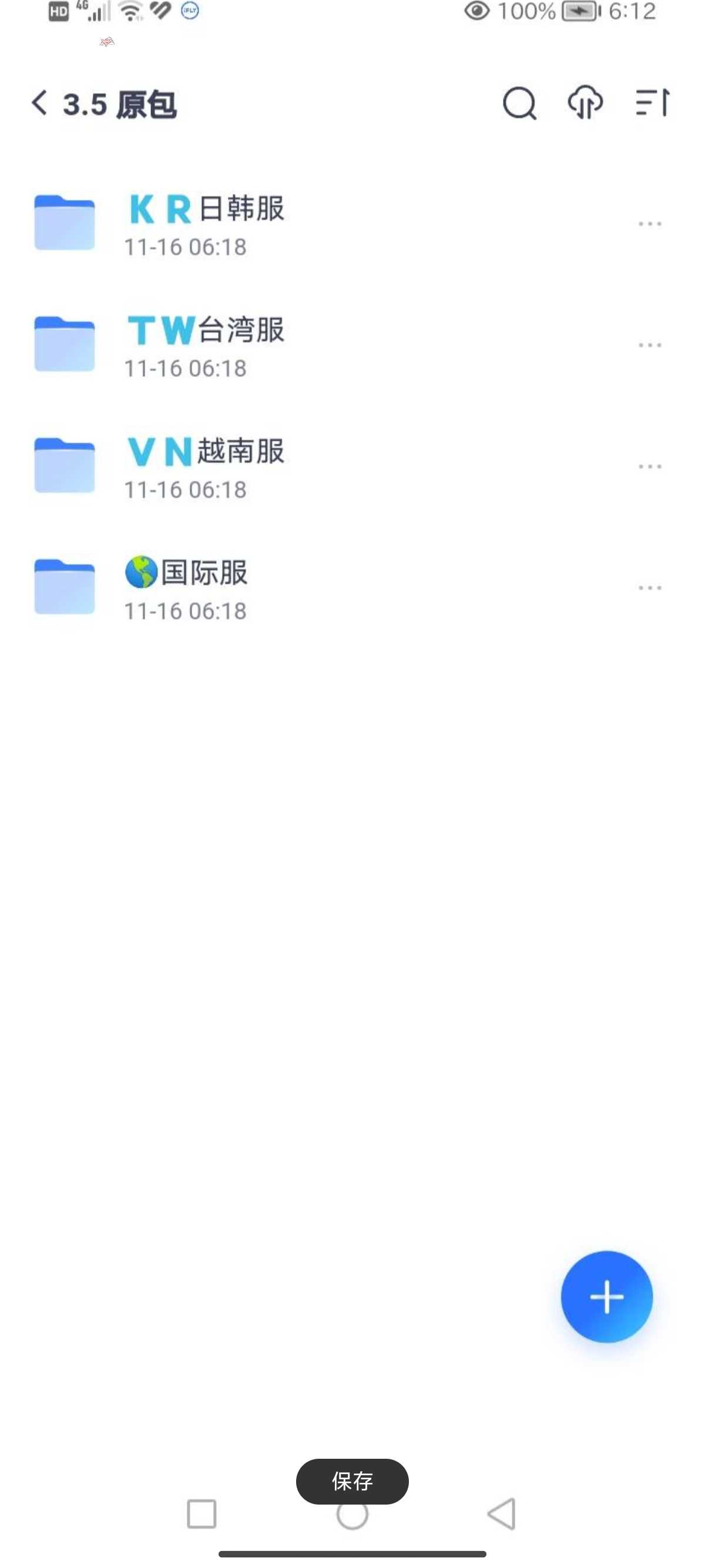Image resolution: width=705 pixels, height=1568 pixels.
Task: Tap the 保存 save button
Action: coord(352,1481)
